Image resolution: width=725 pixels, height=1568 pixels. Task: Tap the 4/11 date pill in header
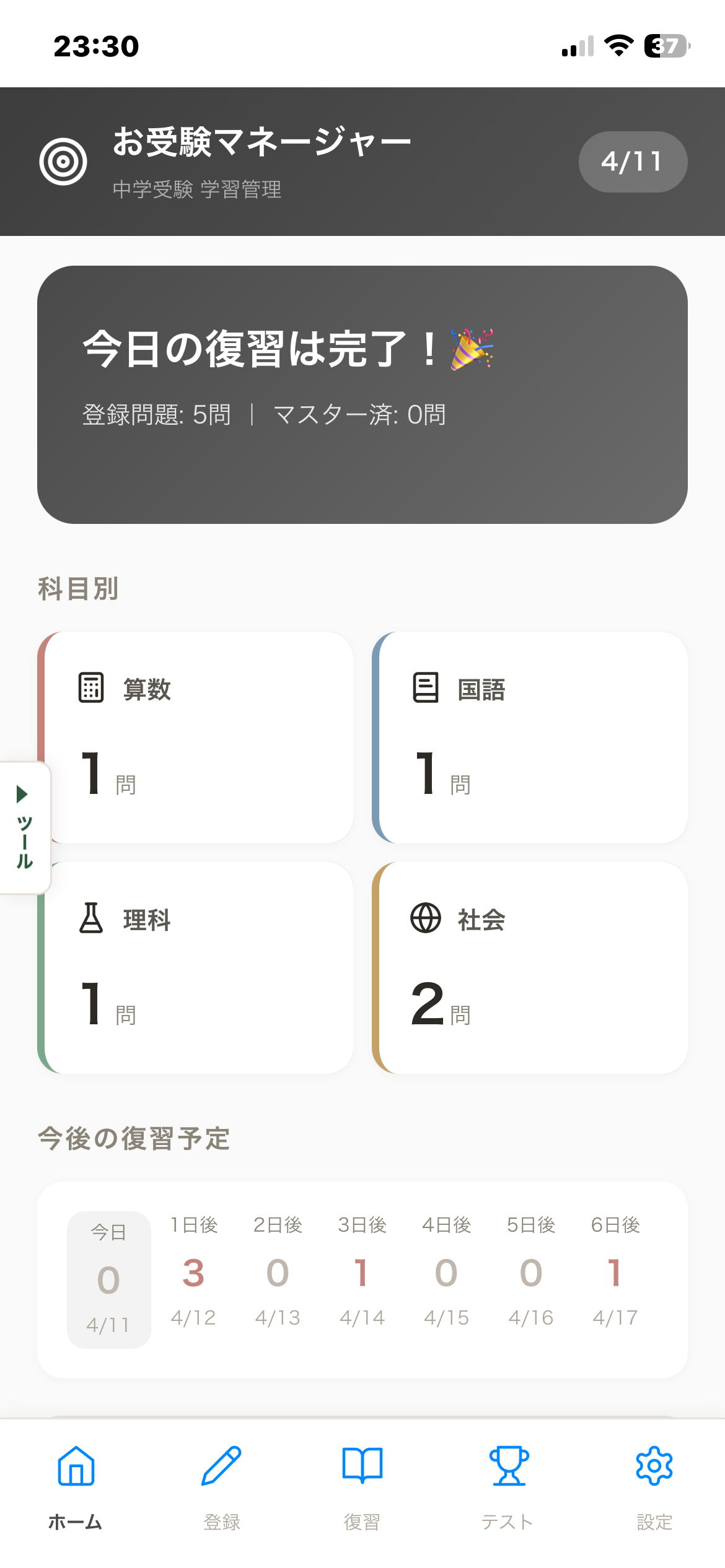point(632,162)
